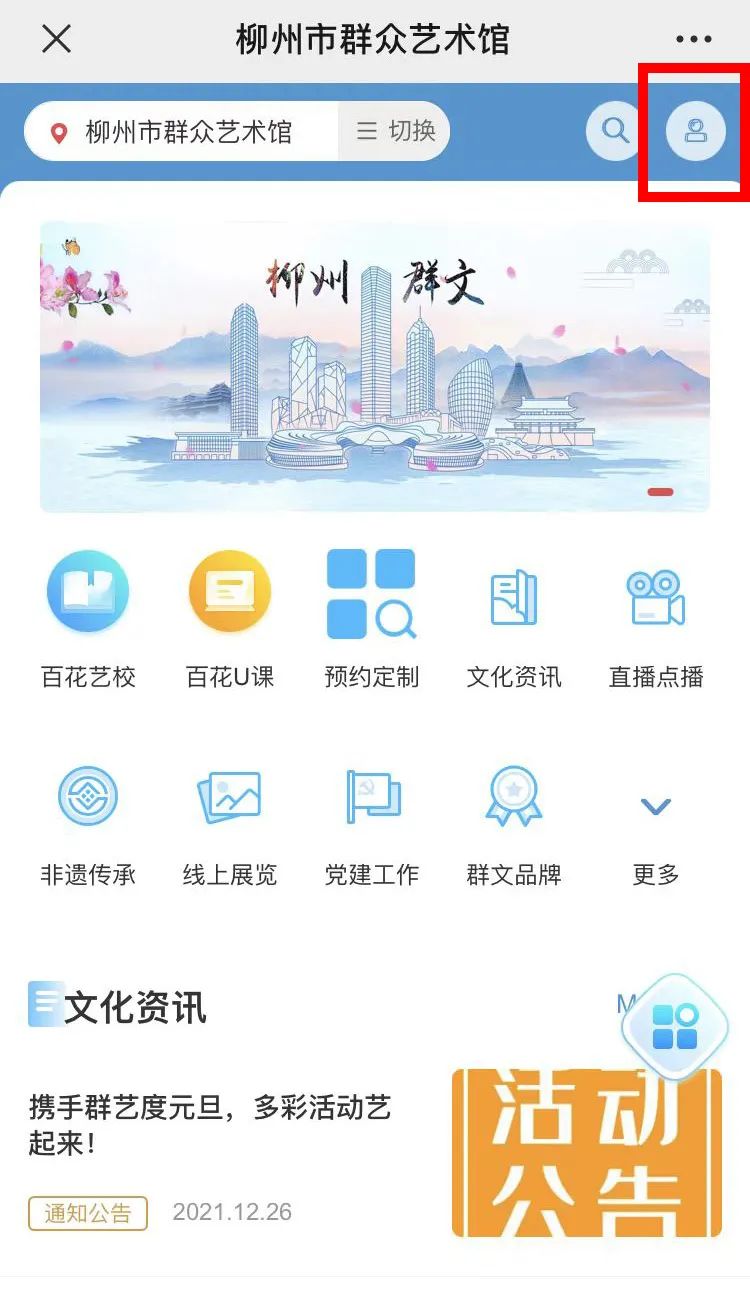Image resolution: width=750 pixels, height=1289 pixels.
Task: Open the three-dot overflow menu
Action: point(693,40)
